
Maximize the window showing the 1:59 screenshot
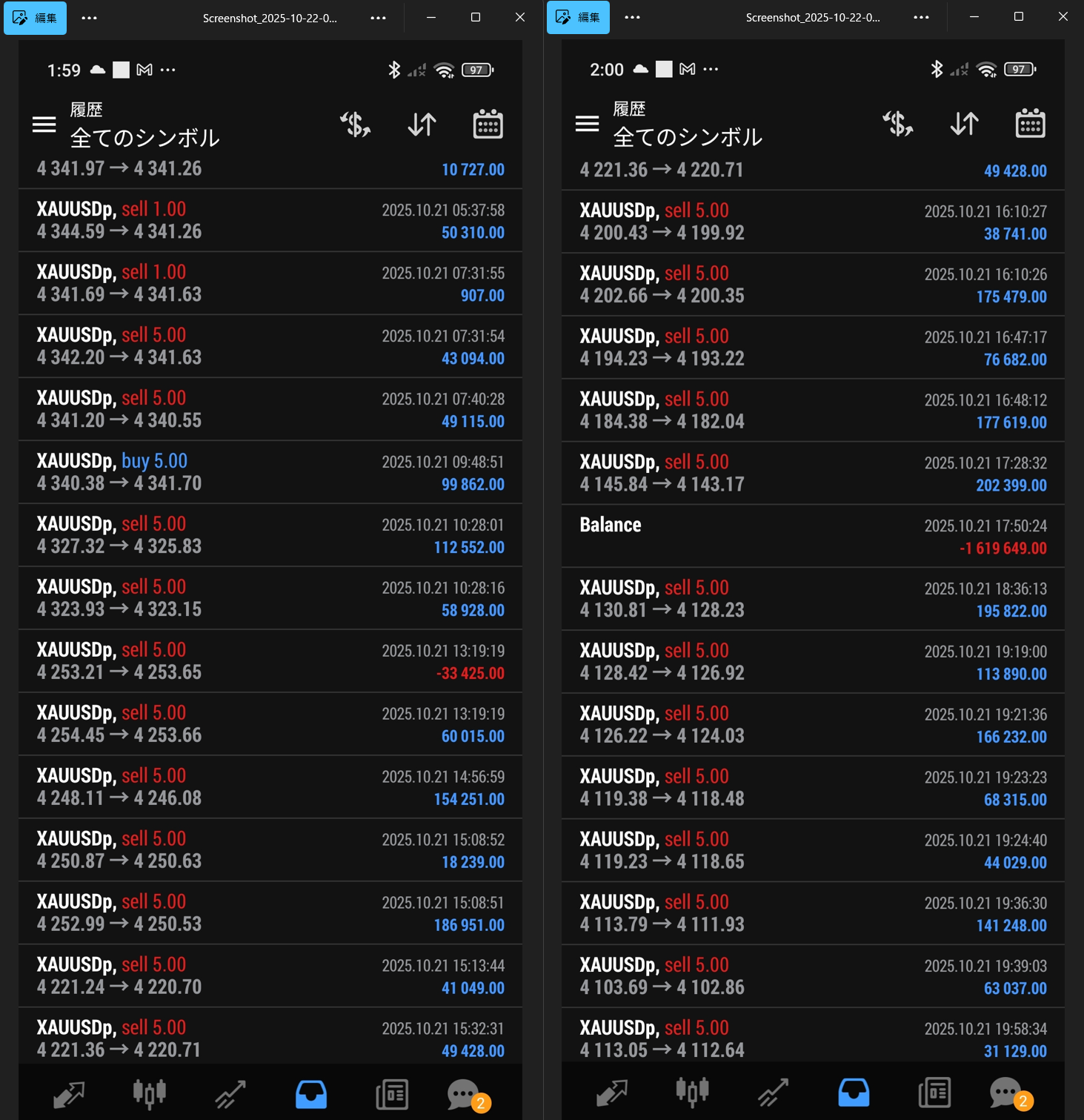pyautogui.click(x=476, y=17)
